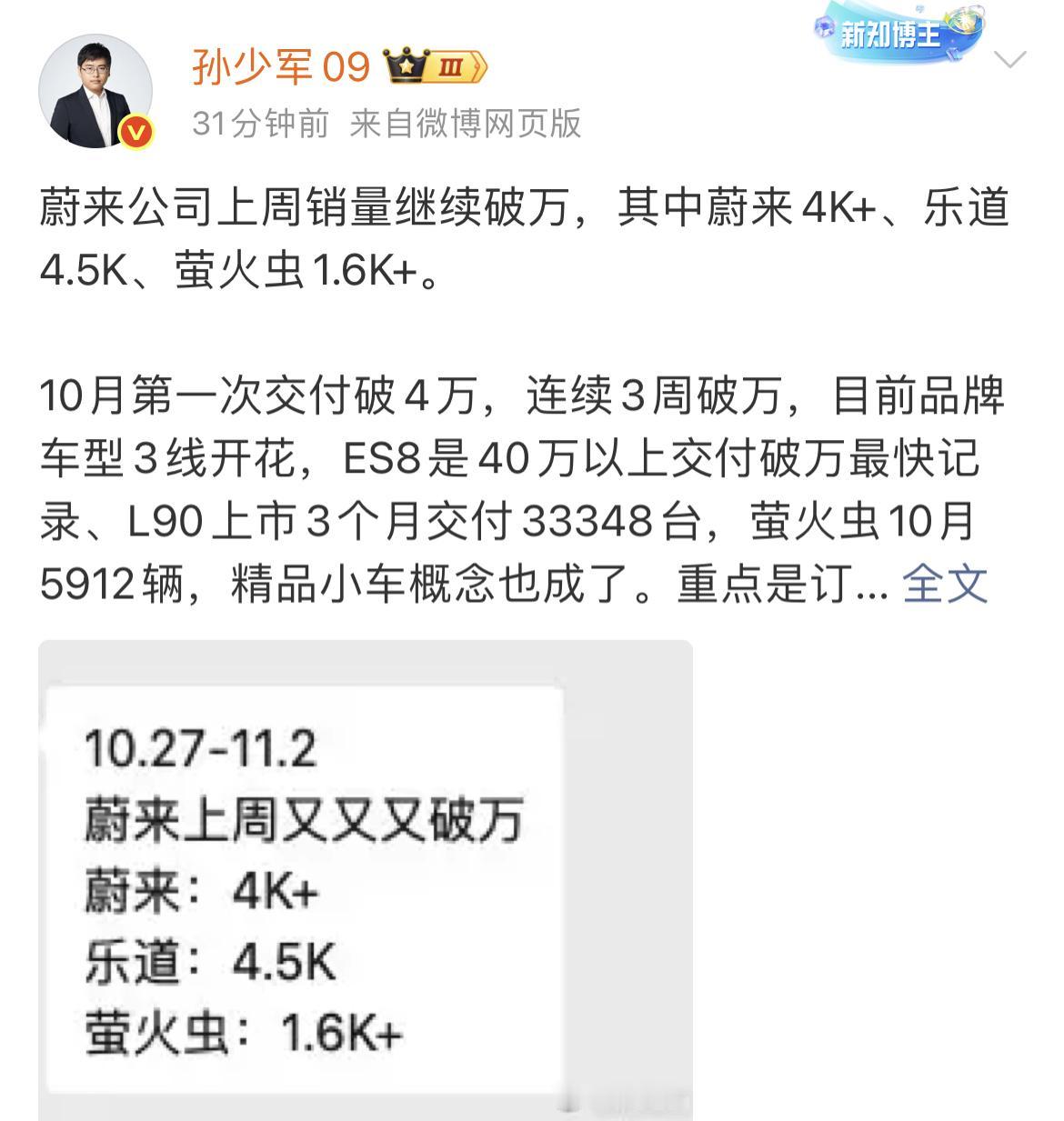This screenshot has height=1121, width=1064.
Task: Click the crown VIP icon beside the username
Action: coord(407,65)
